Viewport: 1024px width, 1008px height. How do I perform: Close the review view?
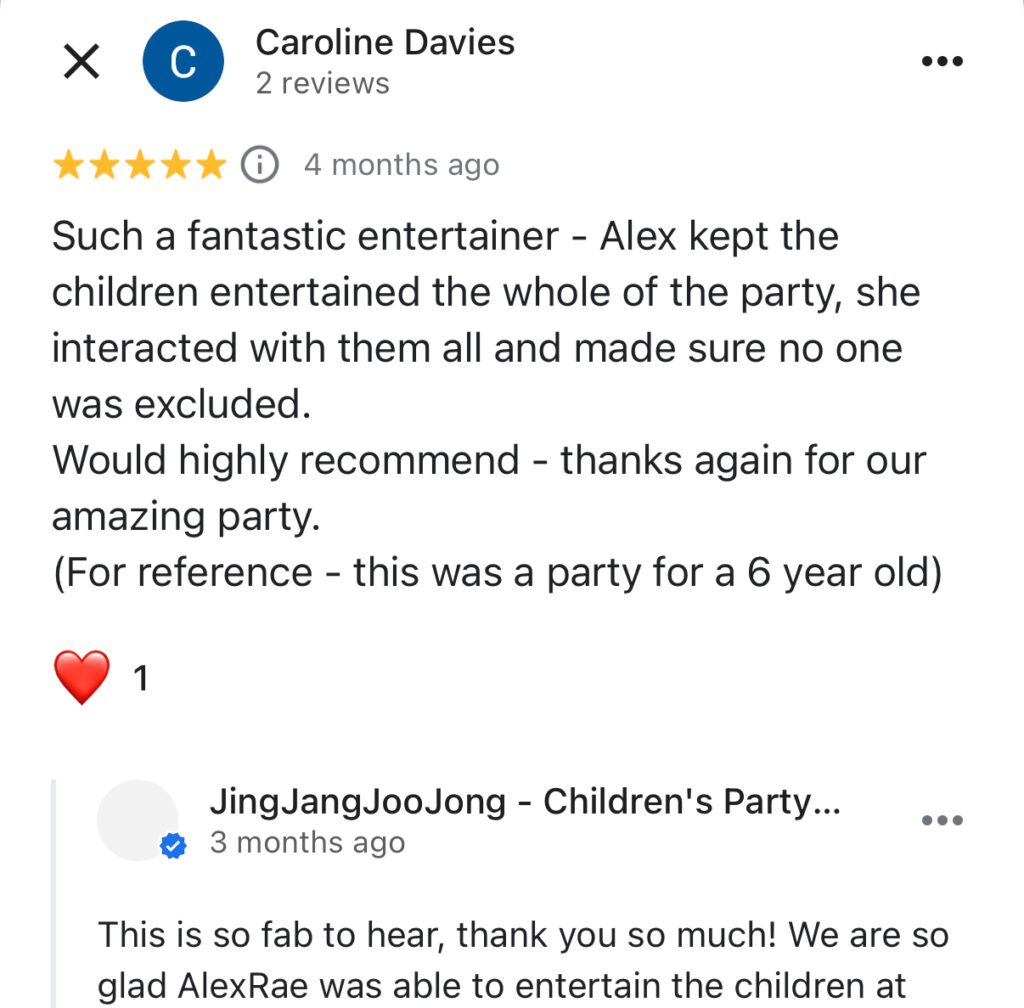tap(81, 62)
